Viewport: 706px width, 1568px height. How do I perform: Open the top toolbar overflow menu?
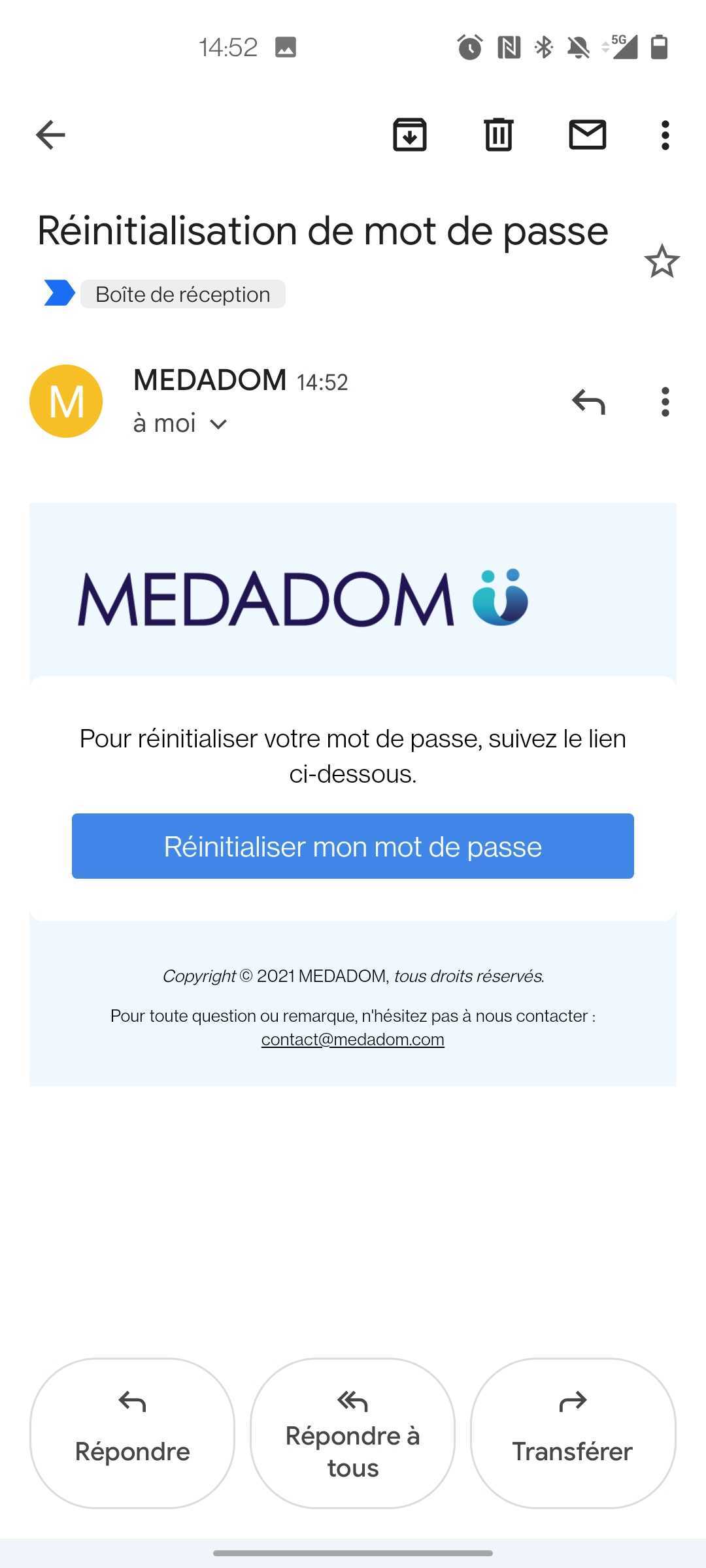(x=665, y=135)
